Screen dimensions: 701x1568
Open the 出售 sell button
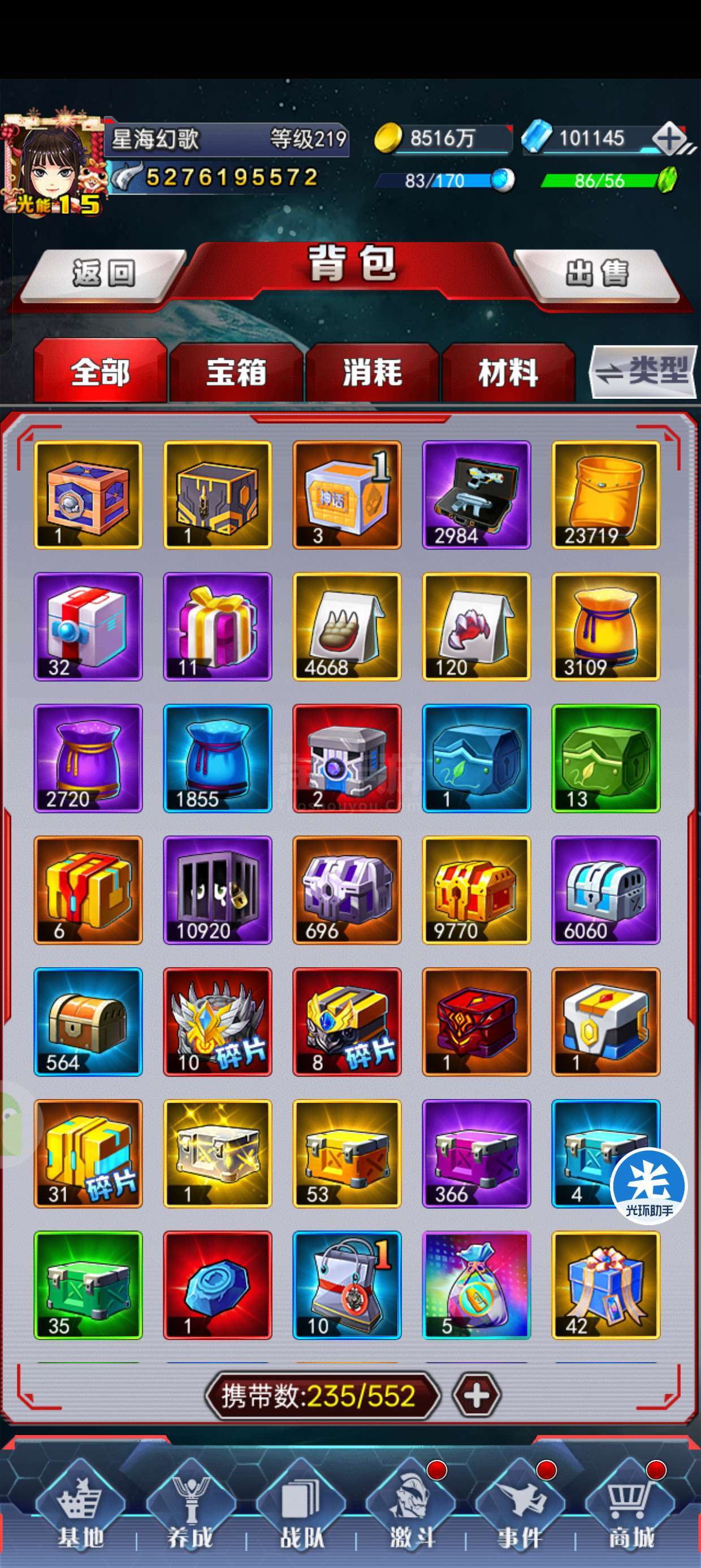pyautogui.click(x=596, y=274)
